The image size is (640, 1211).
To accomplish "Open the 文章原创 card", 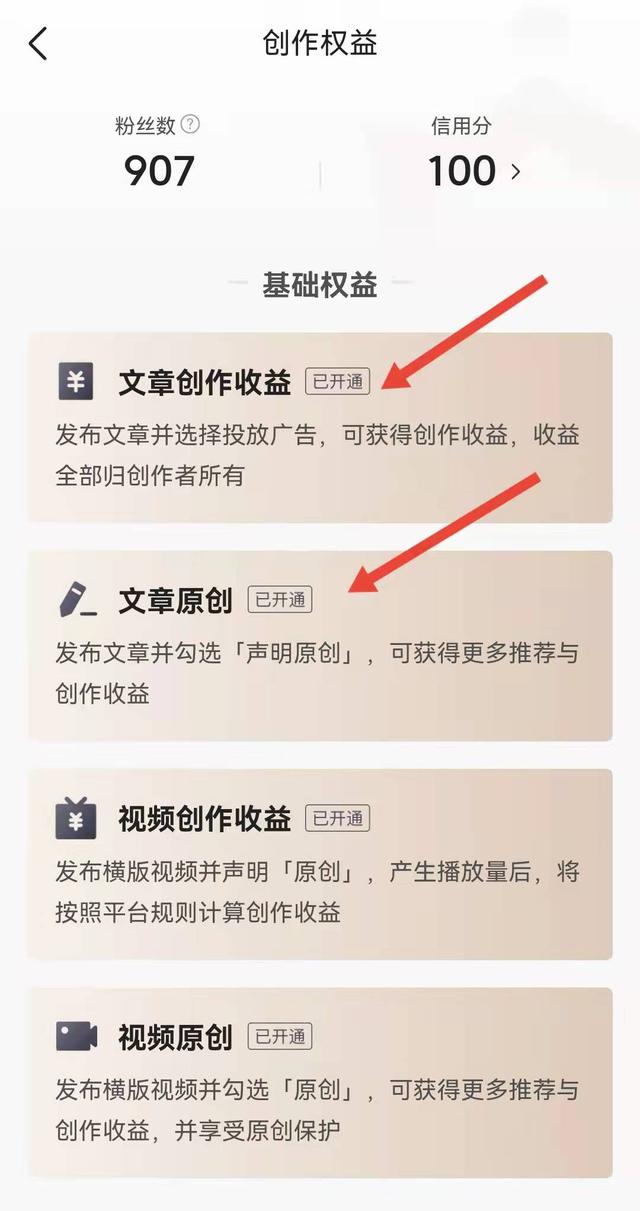I will pyautogui.click(x=320, y=645).
